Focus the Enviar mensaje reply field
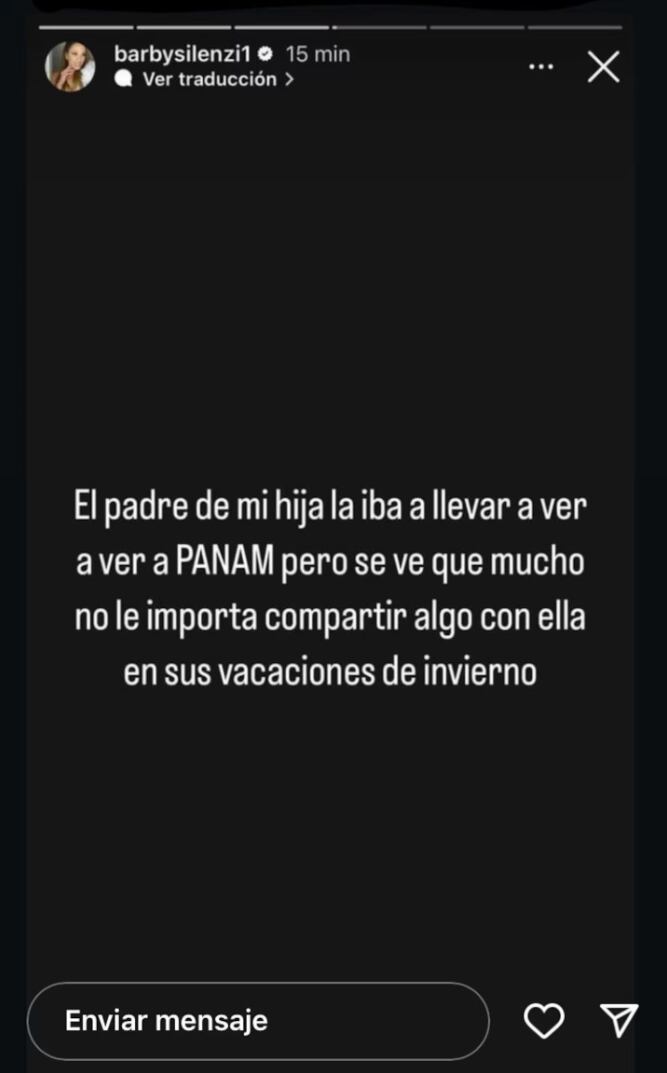 click(257, 1020)
